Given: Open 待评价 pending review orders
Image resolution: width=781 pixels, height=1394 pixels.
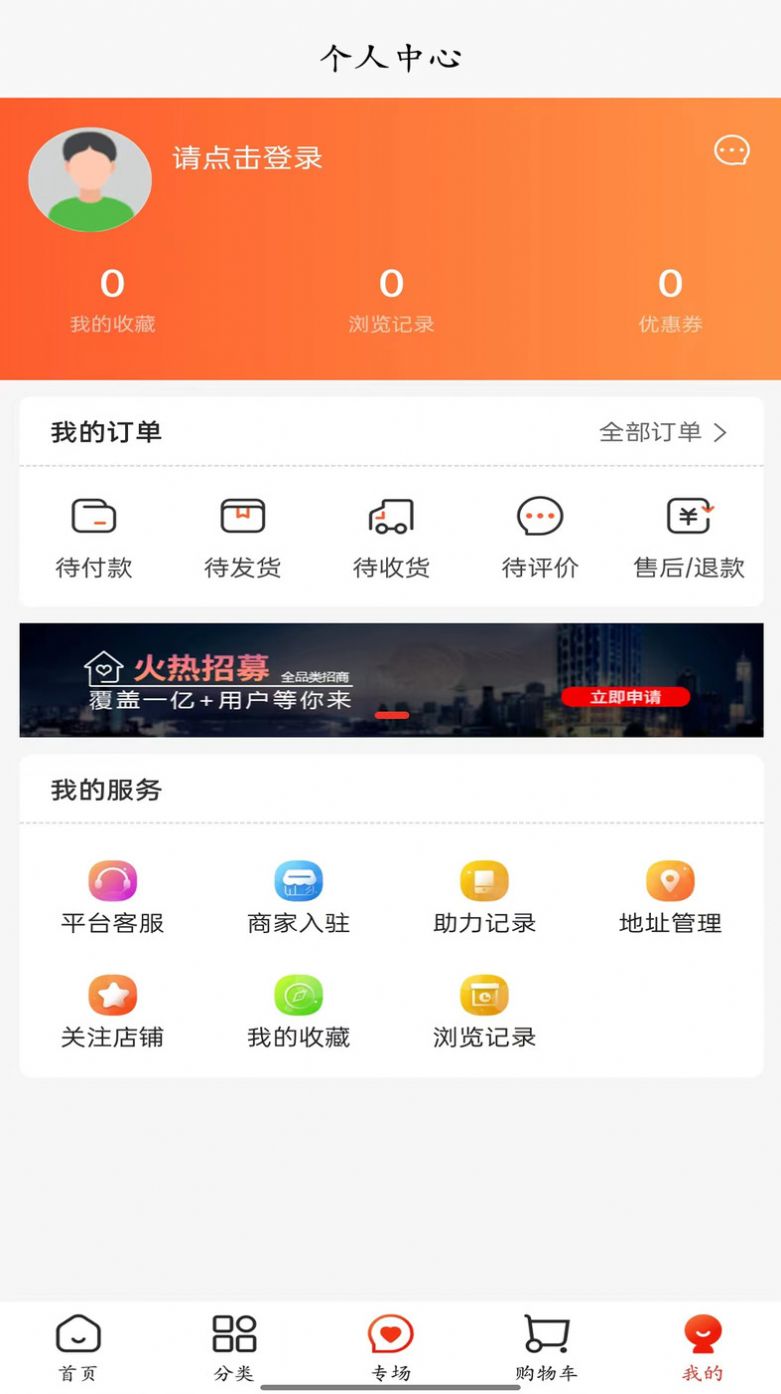Looking at the screenshot, I should (x=538, y=535).
